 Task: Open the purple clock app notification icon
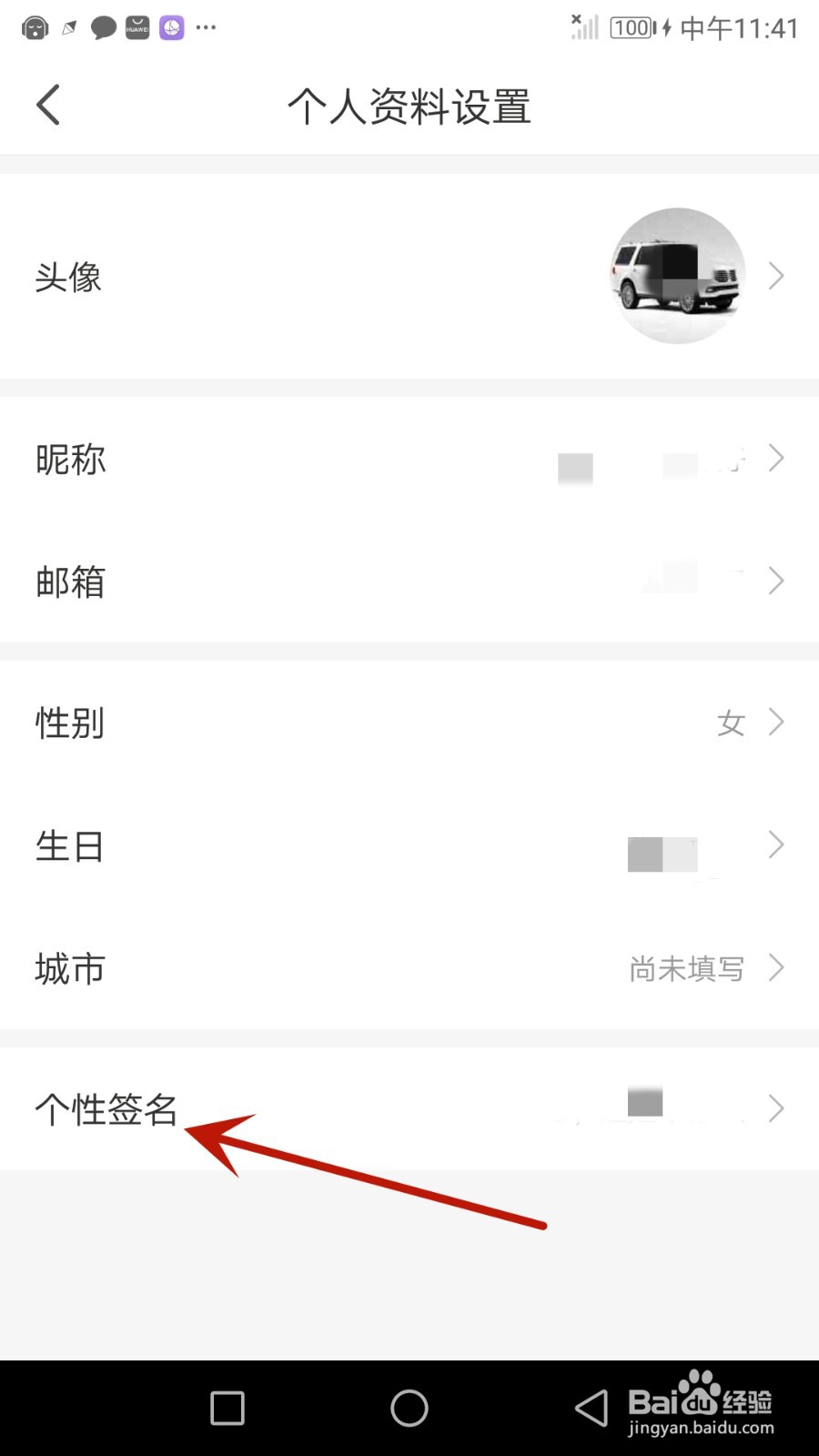tap(171, 27)
